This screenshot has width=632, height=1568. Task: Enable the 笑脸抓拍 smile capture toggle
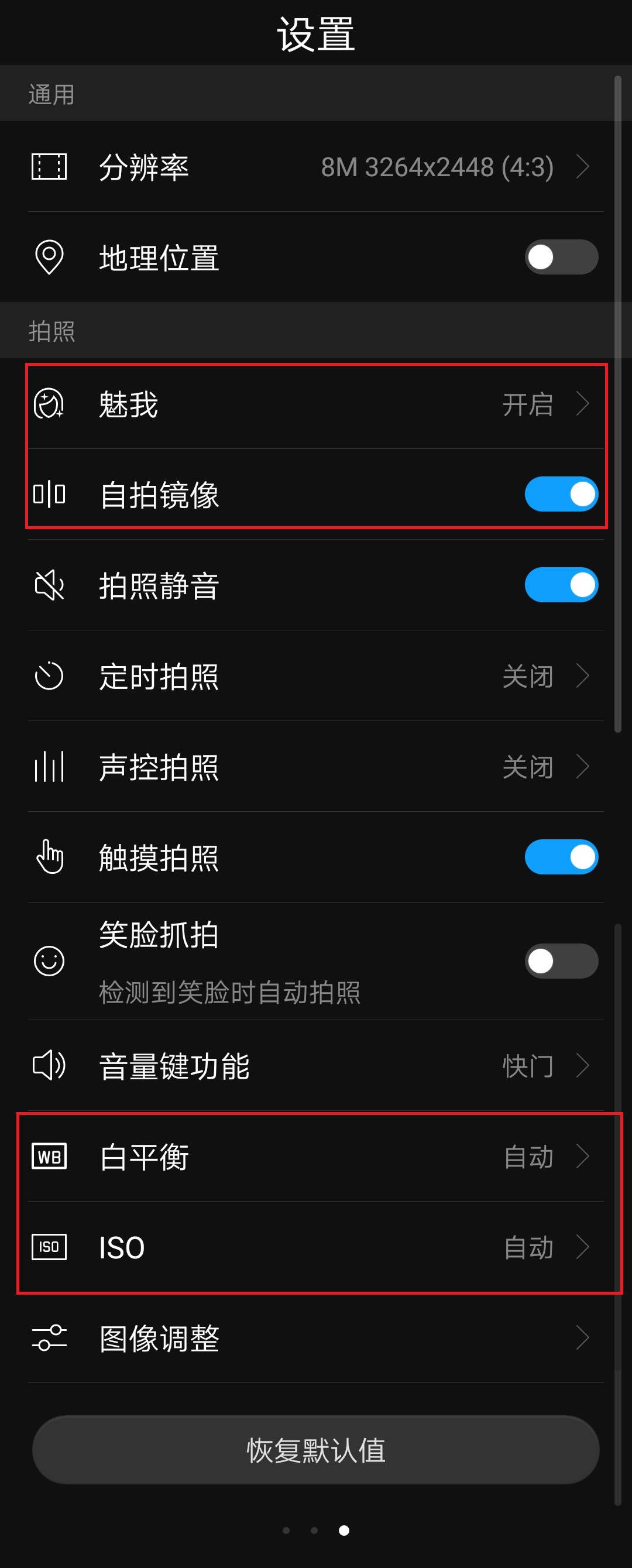click(561, 960)
